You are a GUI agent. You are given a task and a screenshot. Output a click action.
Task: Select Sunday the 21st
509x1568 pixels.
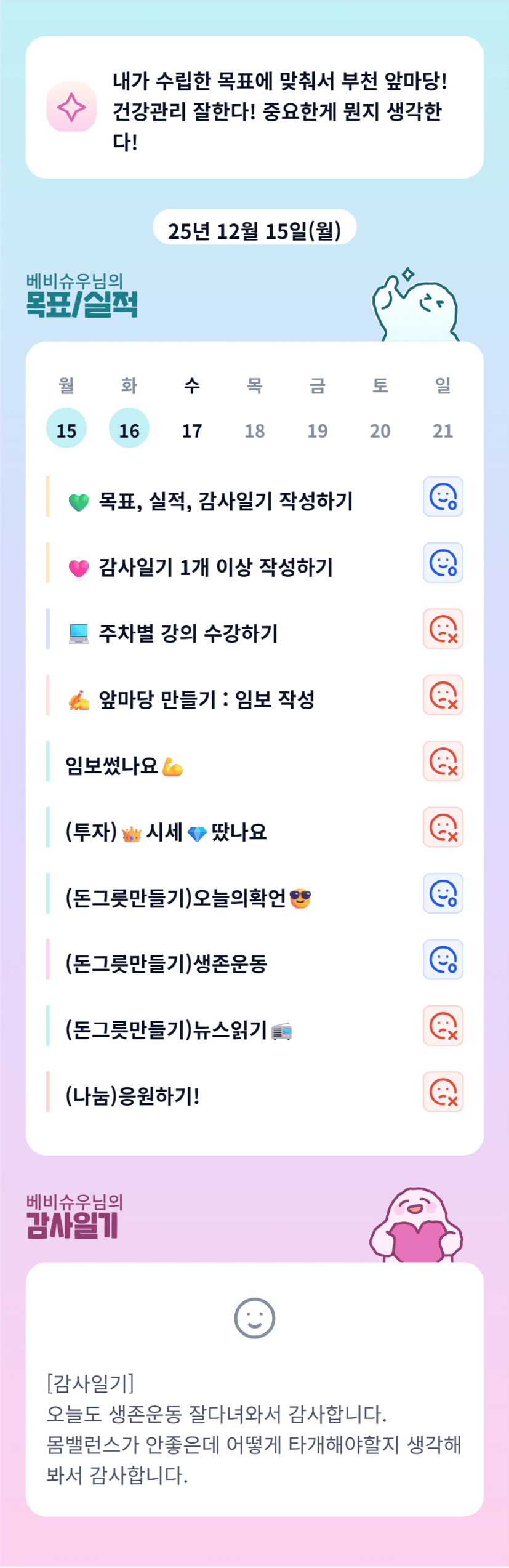click(443, 430)
